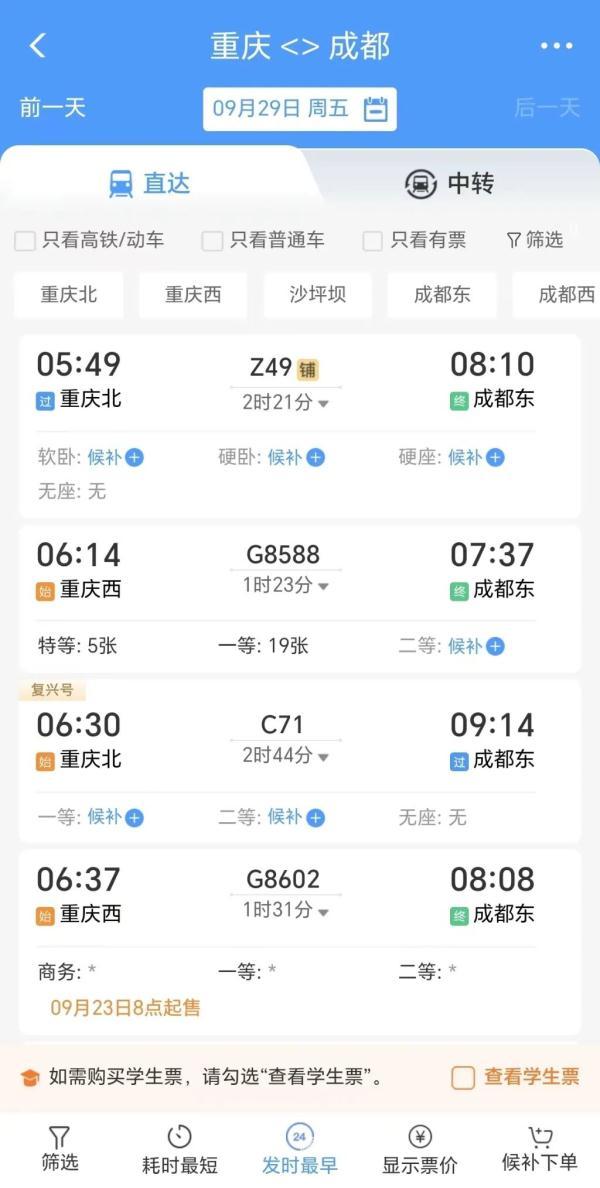The height and width of the screenshot is (1188, 600).
Task: Tick the 查看学生票 checkbox
Action: click(x=463, y=1077)
